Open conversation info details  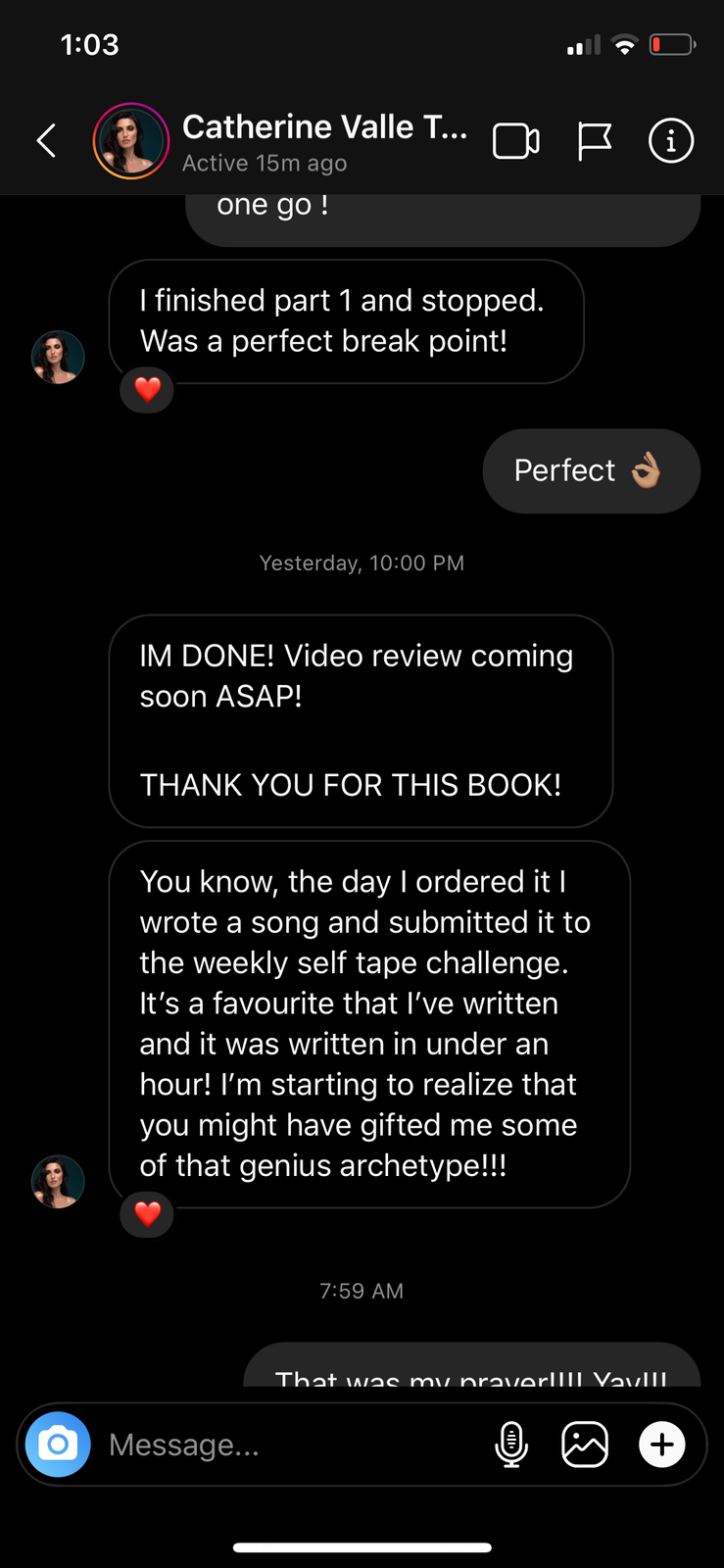click(x=670, y=141)
